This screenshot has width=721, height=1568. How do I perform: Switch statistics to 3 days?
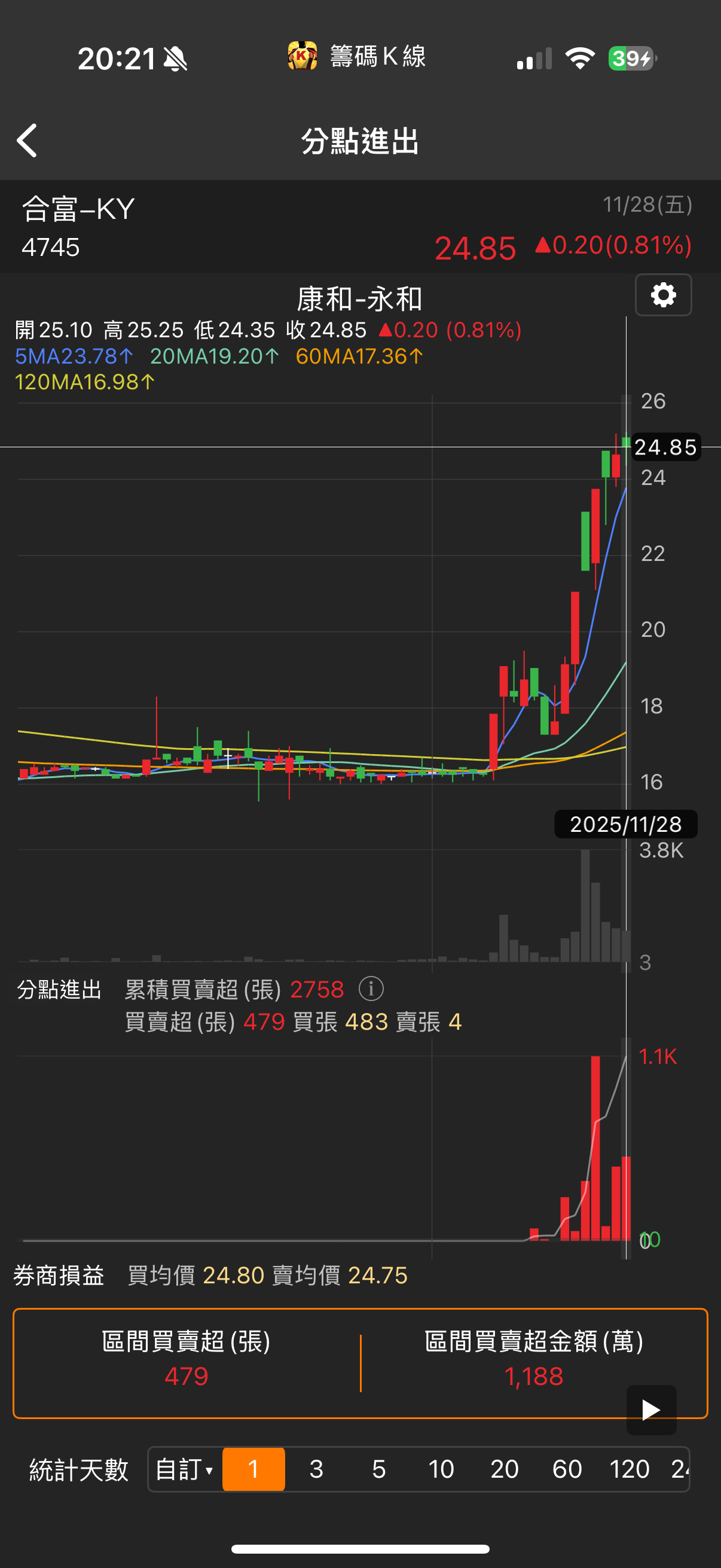coord(316,1469)
